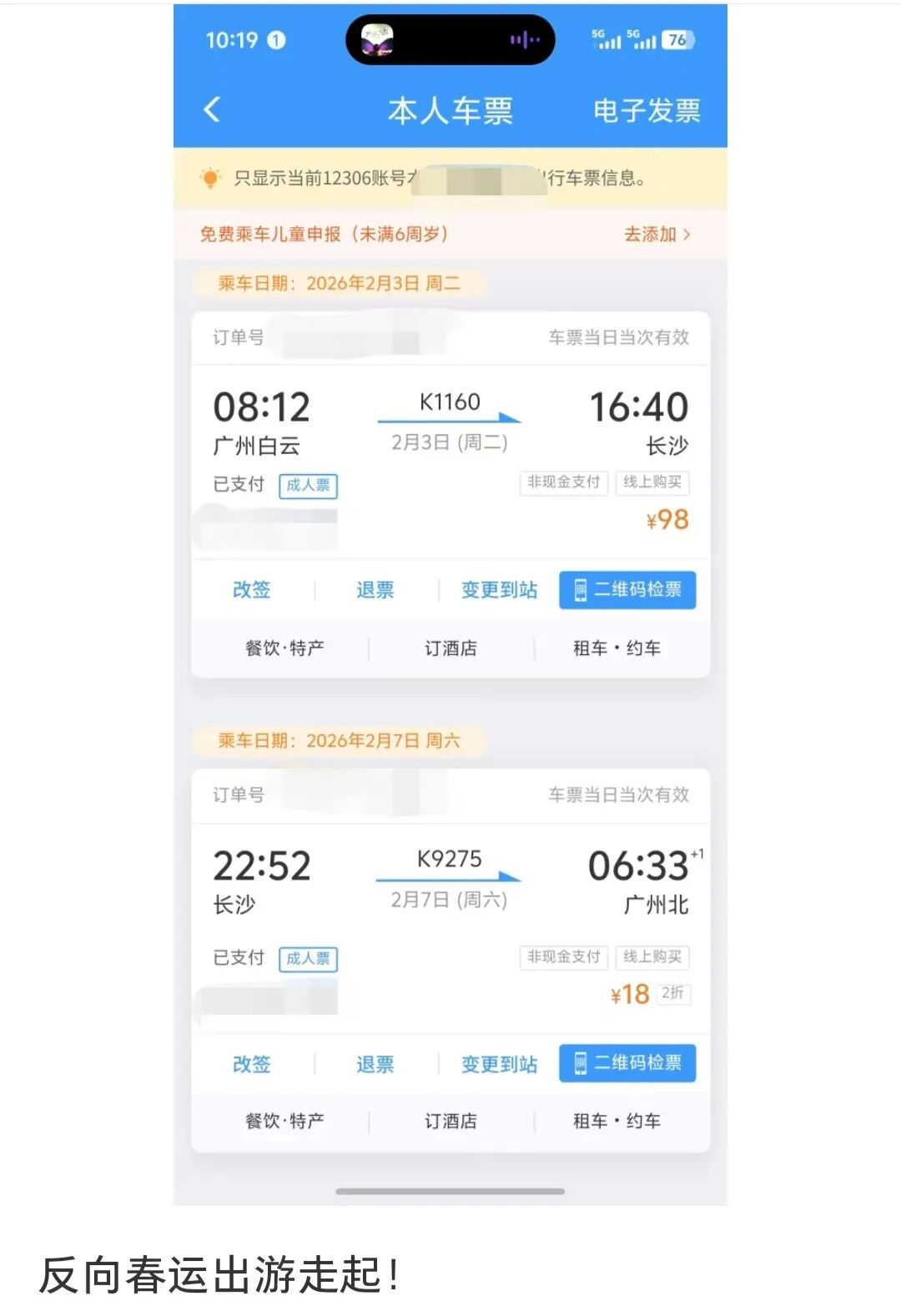
Task: Open 租车·约车 under the K1160 ticket
Action: coord(617,648)
